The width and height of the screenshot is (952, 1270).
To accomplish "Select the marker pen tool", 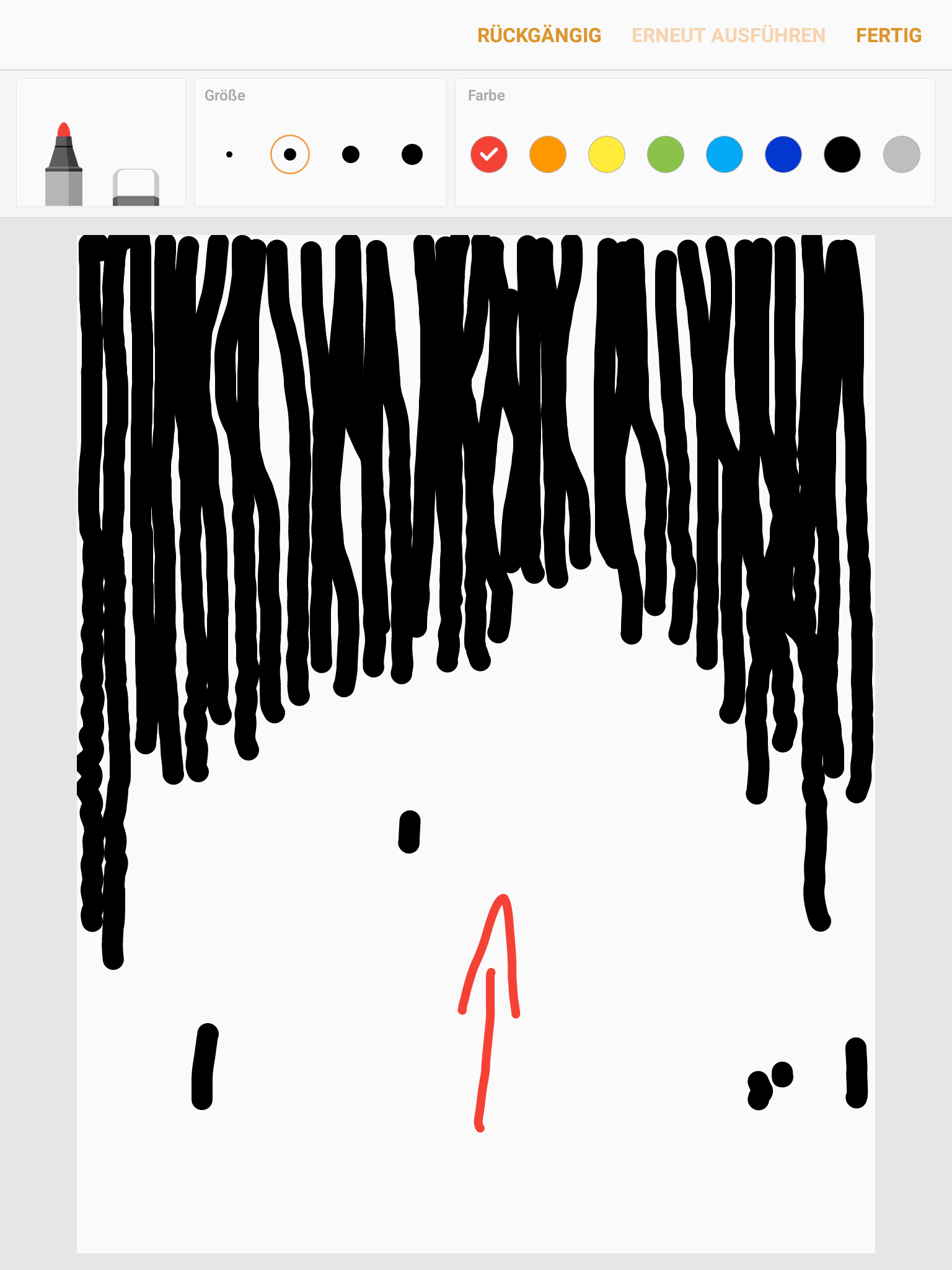I will [x=64, y=165].
